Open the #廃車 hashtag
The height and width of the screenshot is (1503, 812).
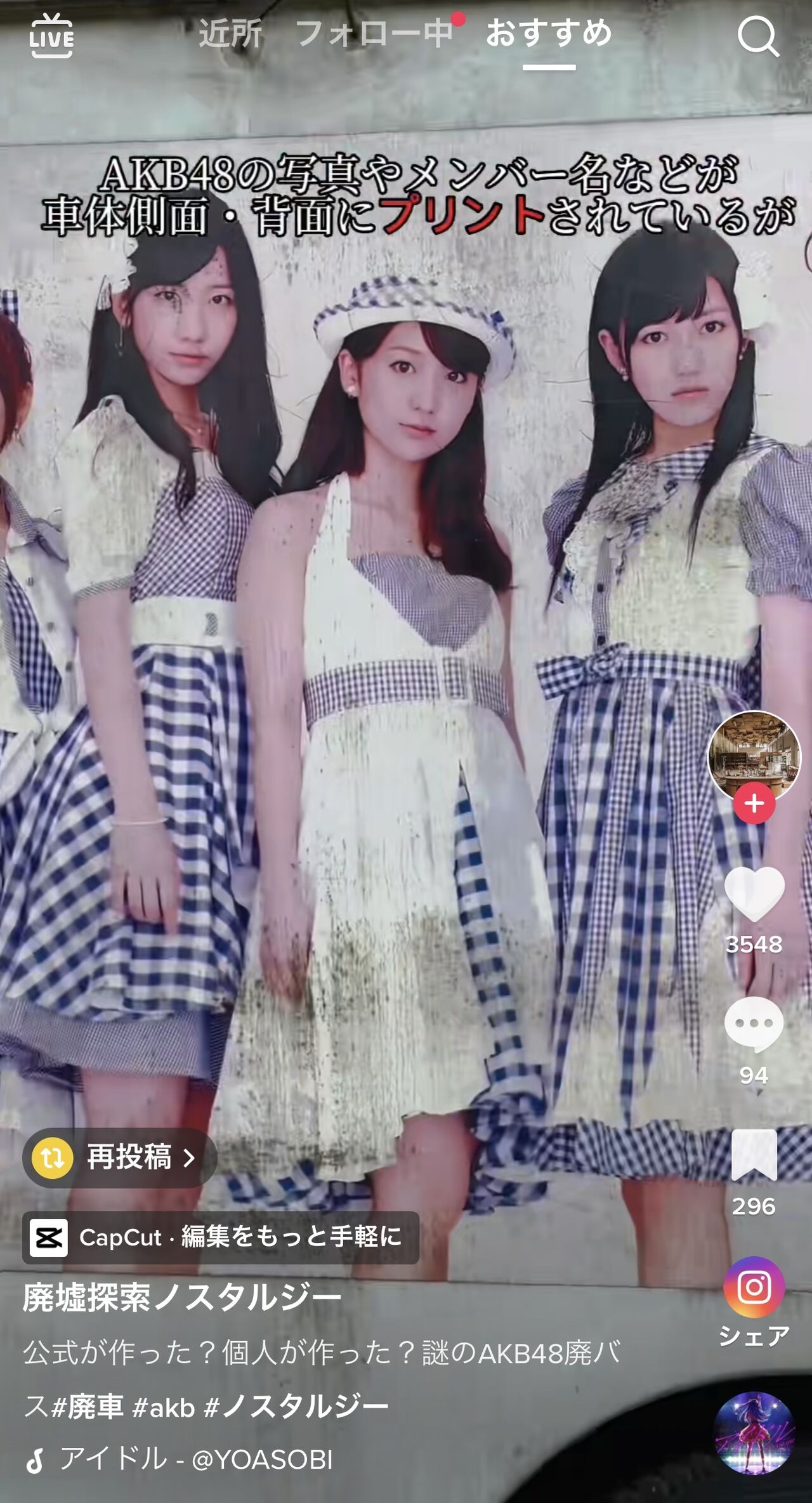(87, 1407)
